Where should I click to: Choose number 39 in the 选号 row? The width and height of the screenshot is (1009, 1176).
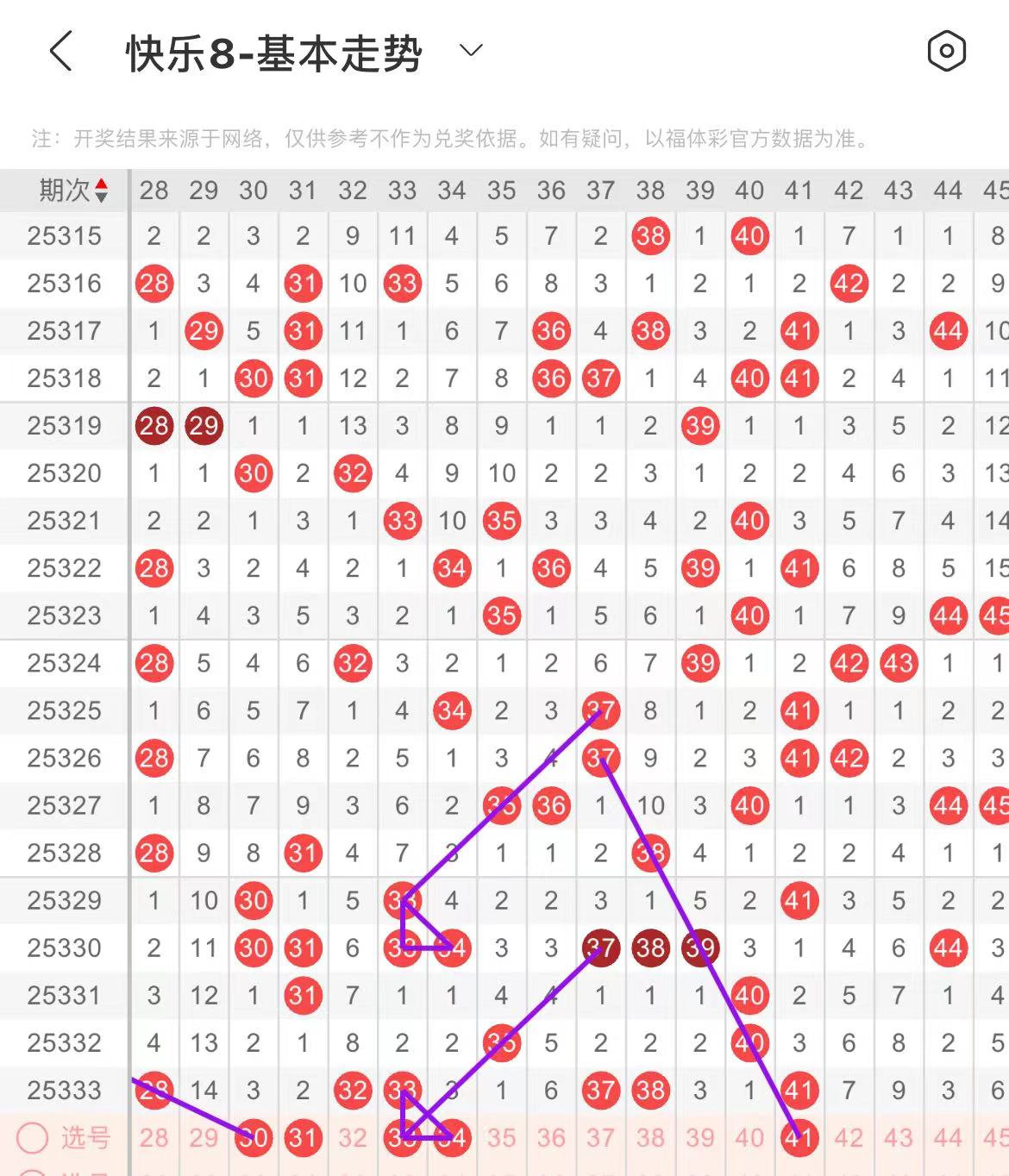coord(700,1138)
